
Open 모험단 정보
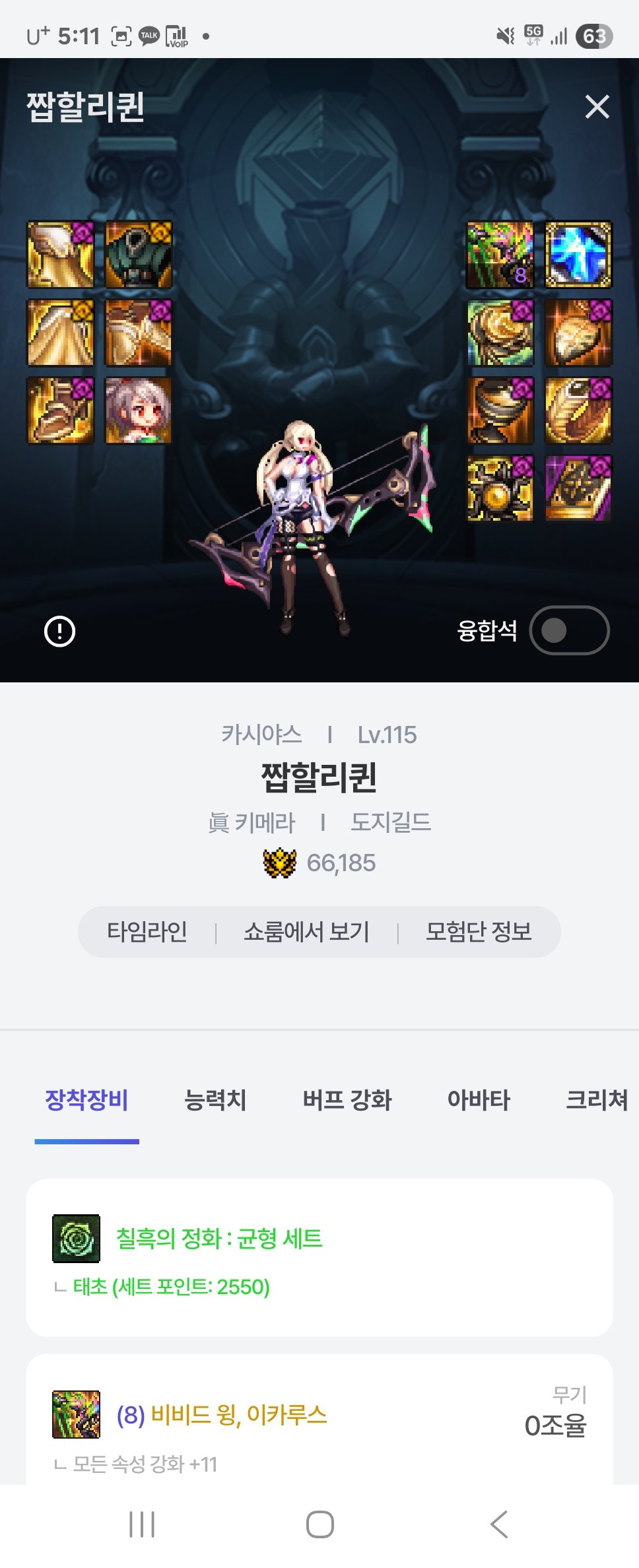pos(478,932)
